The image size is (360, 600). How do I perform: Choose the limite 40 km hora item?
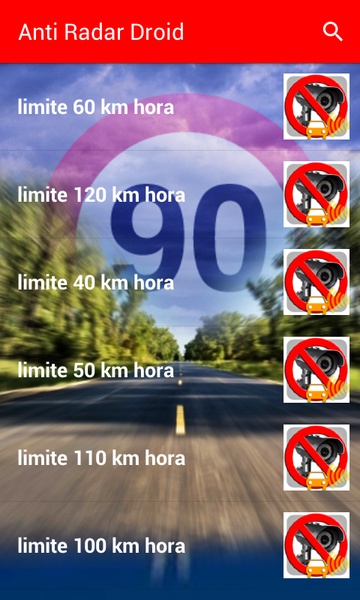point(180,282)
